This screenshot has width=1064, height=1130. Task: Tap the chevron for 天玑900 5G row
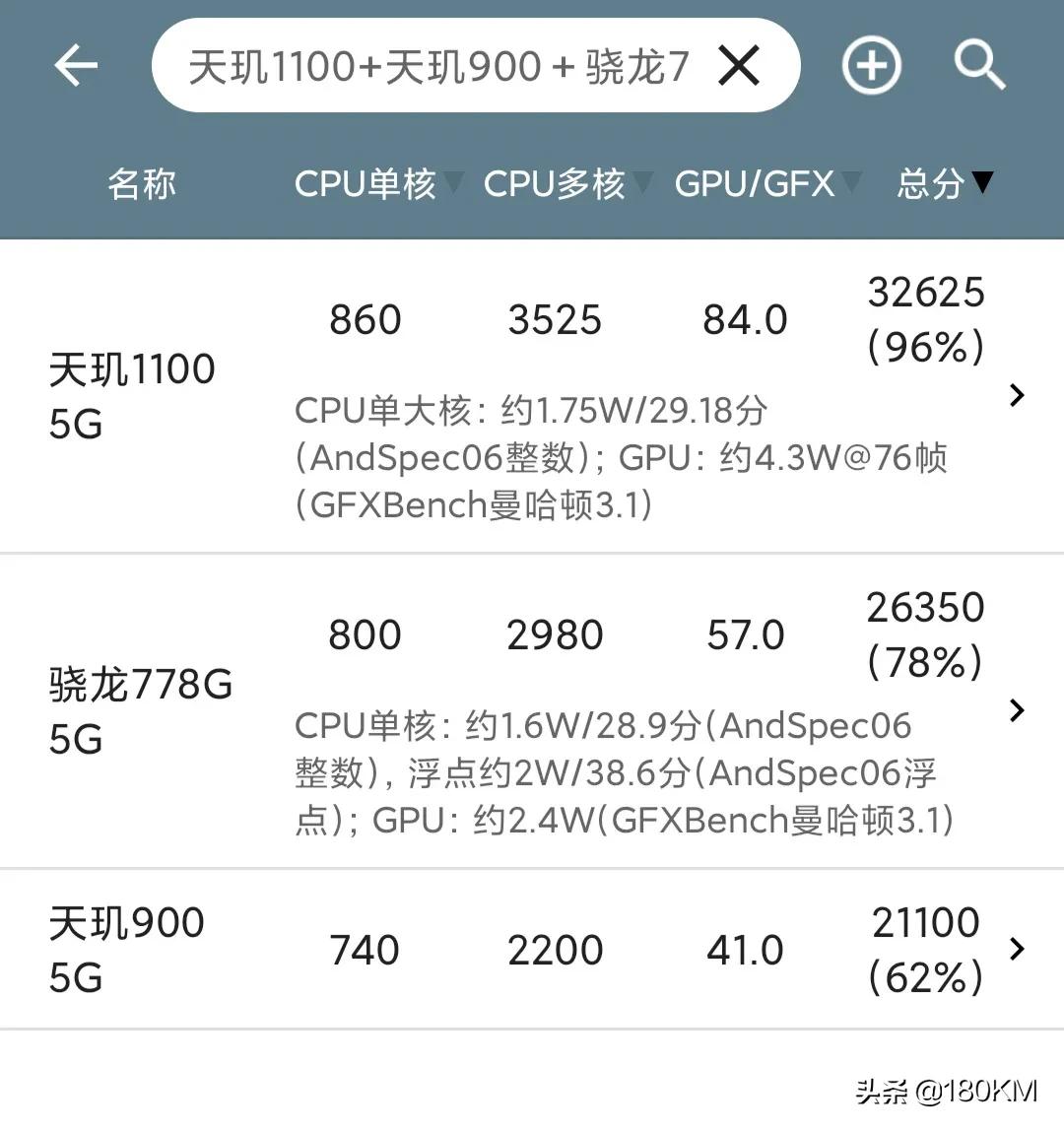point(1017,949)
